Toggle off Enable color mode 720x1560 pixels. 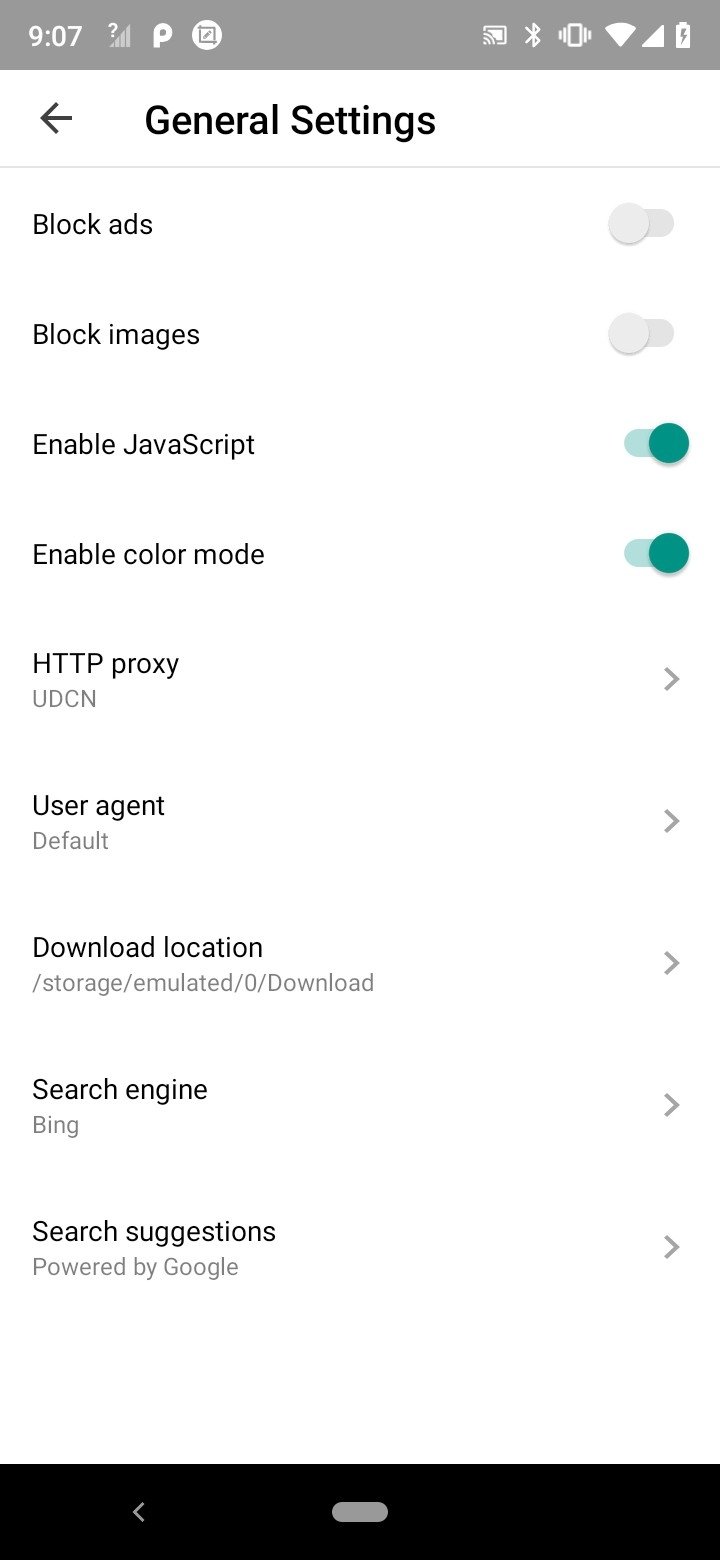(657, 553)
